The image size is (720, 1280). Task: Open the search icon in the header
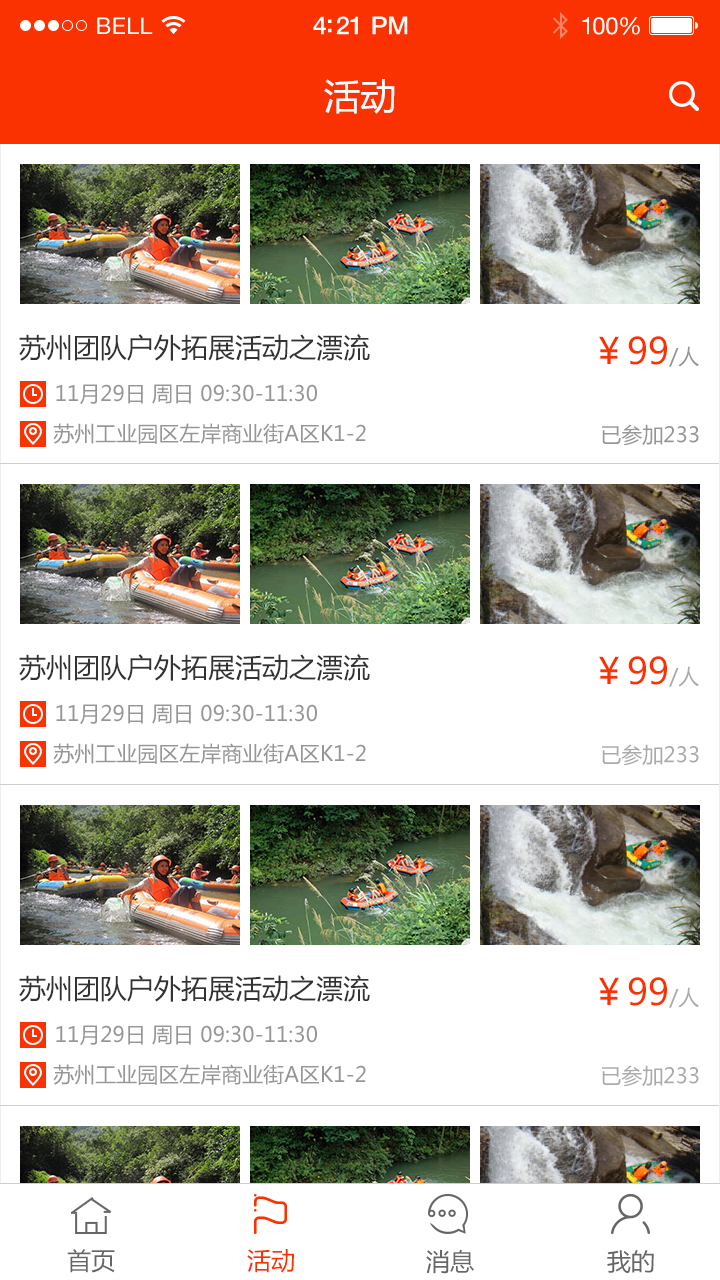(683, 96)
